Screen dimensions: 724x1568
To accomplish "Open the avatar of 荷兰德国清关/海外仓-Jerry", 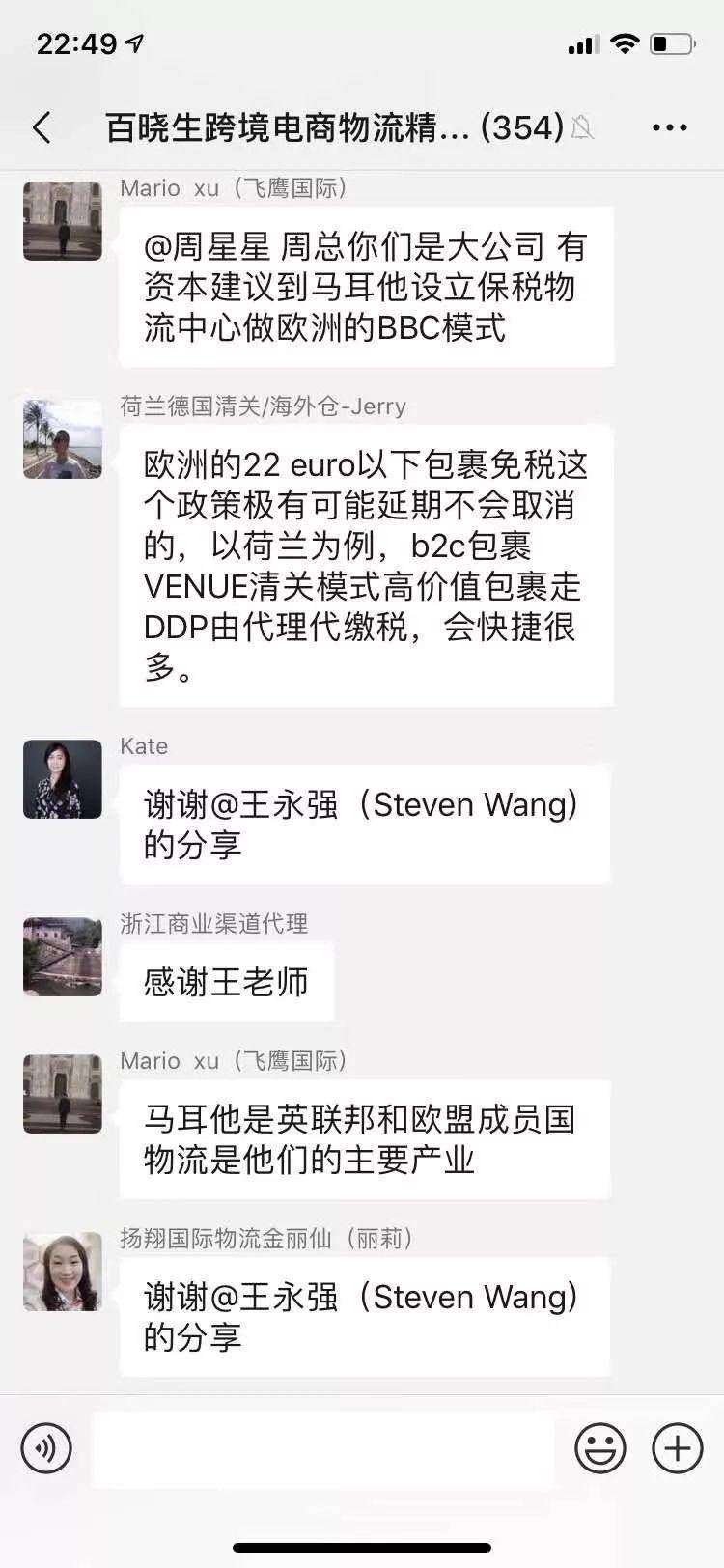I will tap(63, 439).
